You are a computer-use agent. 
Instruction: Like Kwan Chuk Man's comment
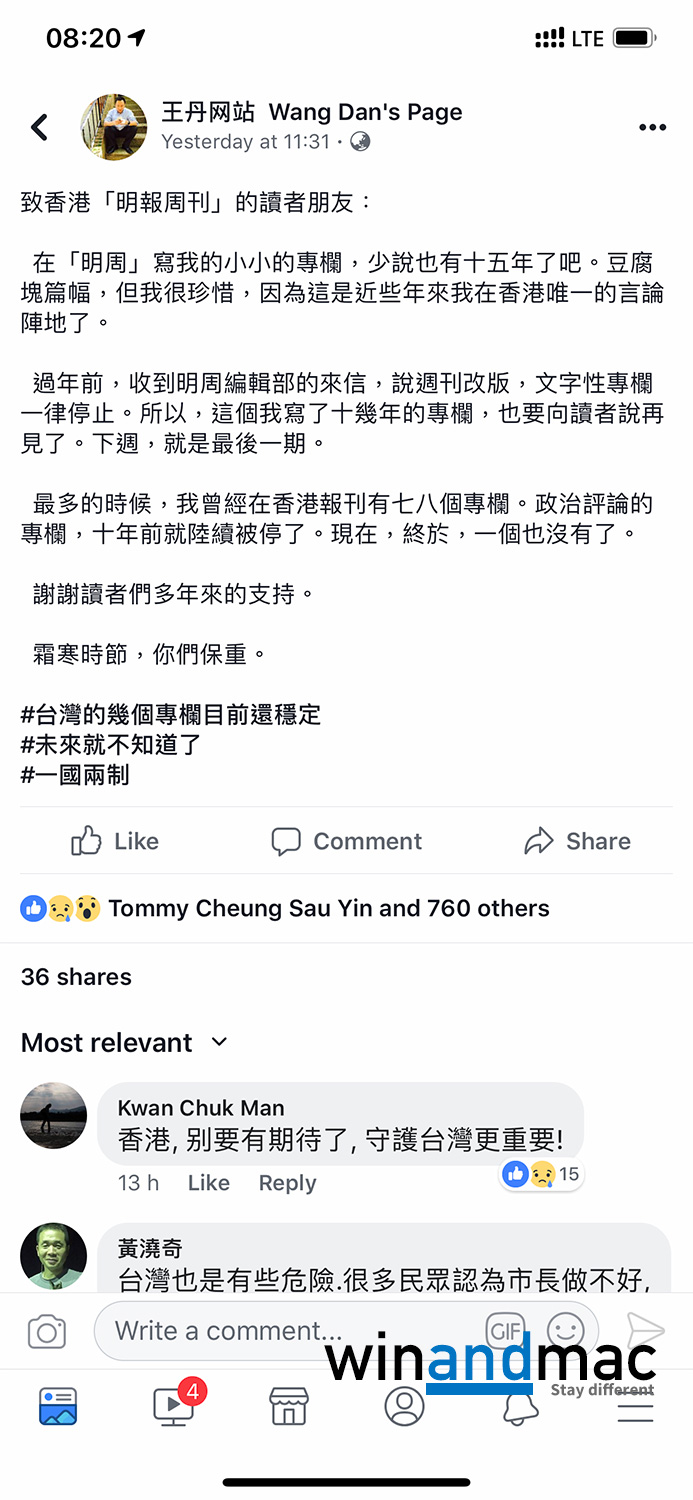point(208,1183)
